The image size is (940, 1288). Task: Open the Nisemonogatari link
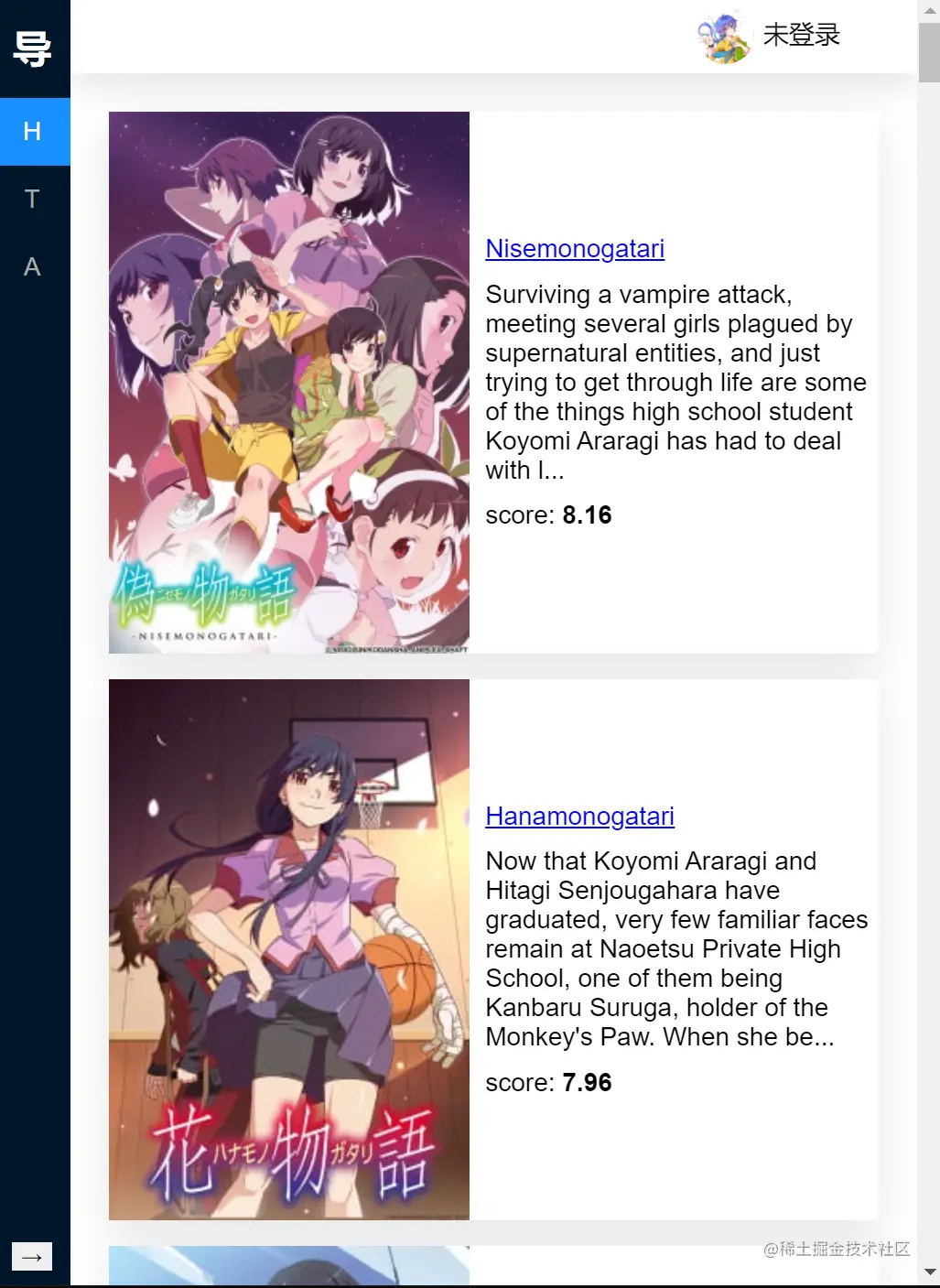coord(575,249)
